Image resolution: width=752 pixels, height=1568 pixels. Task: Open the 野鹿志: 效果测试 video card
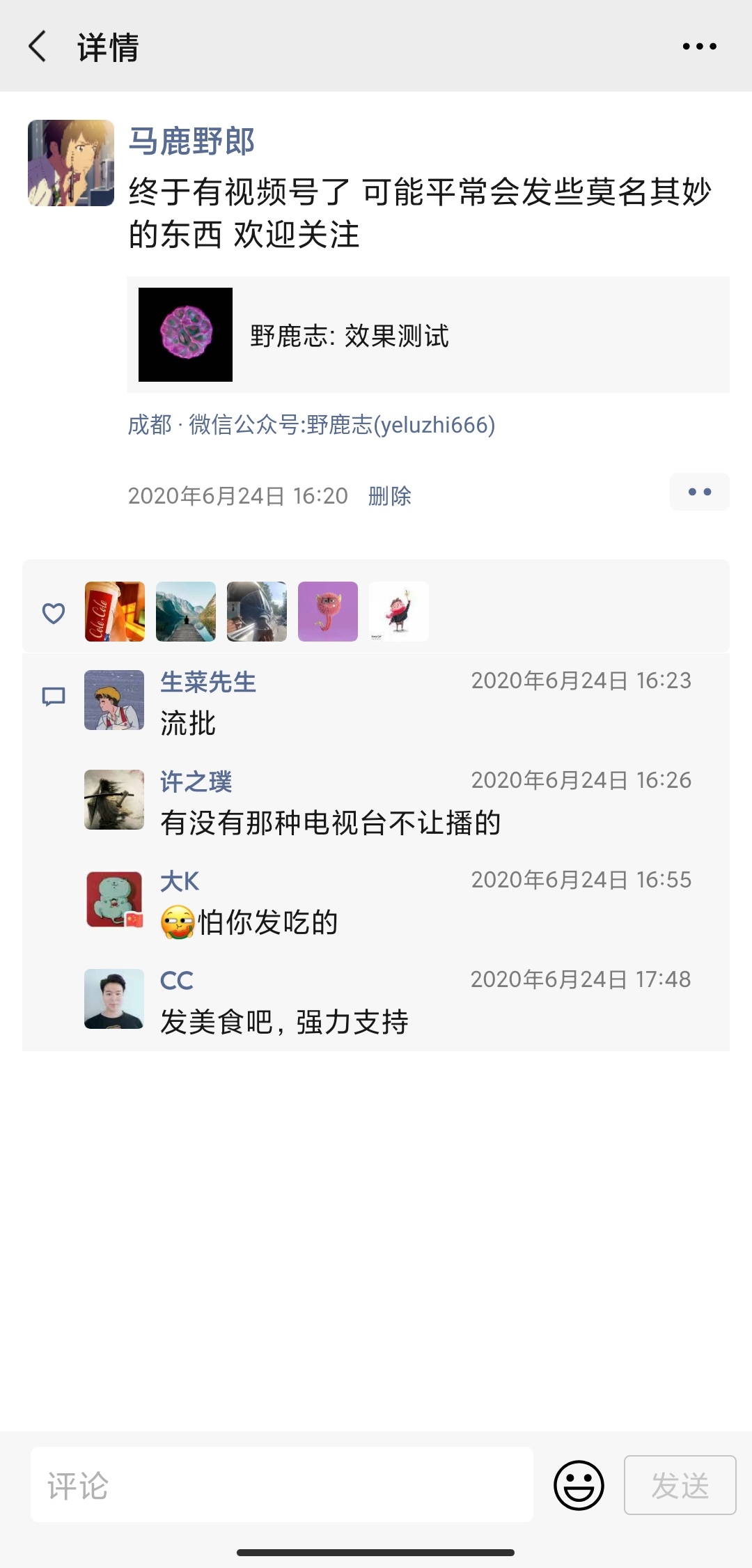pos(428,335)
